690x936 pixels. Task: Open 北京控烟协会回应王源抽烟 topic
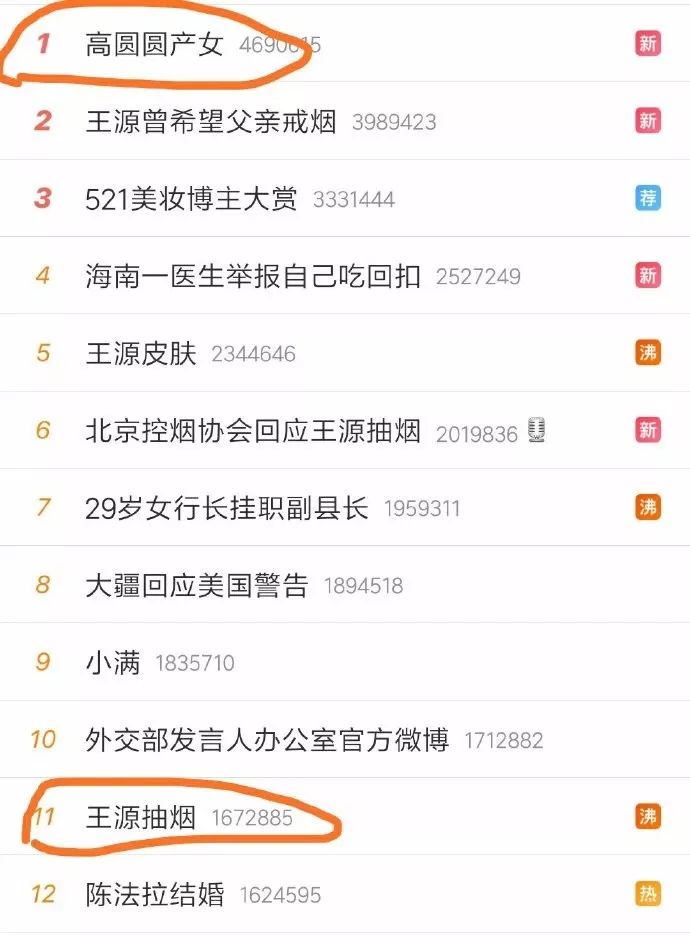click(253, 431)
